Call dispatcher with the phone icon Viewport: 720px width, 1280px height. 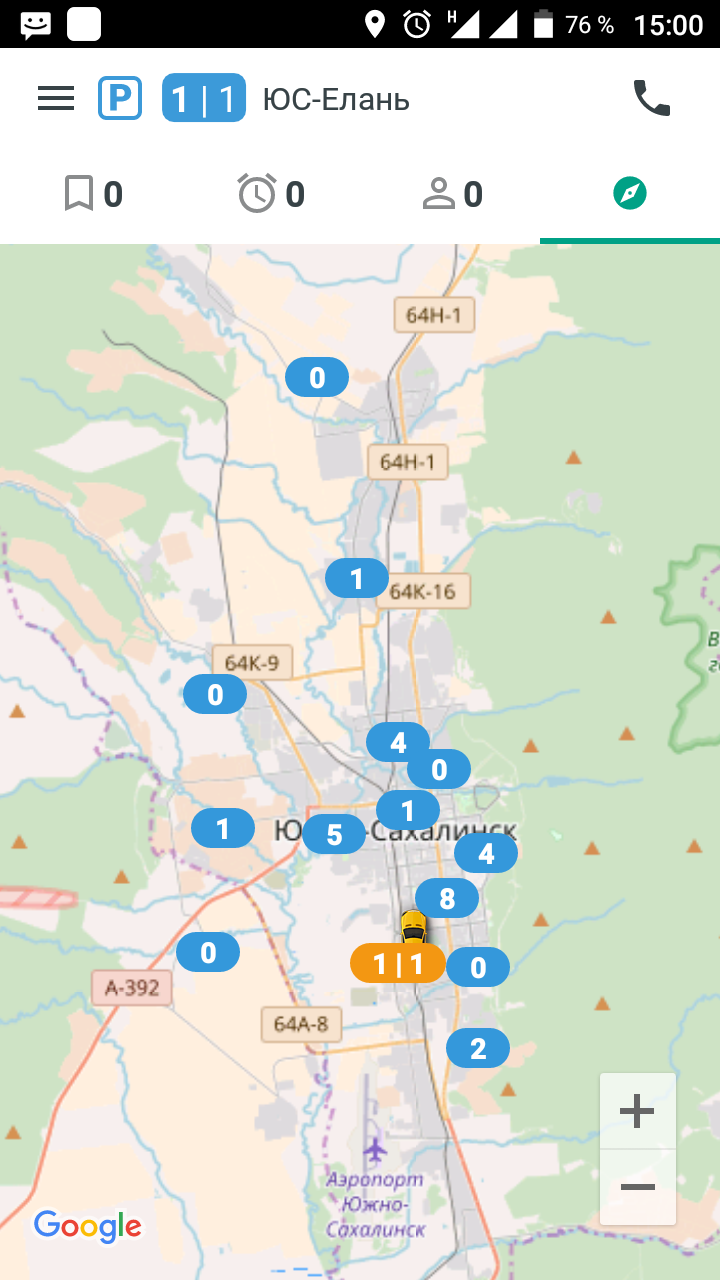point(651,98)
